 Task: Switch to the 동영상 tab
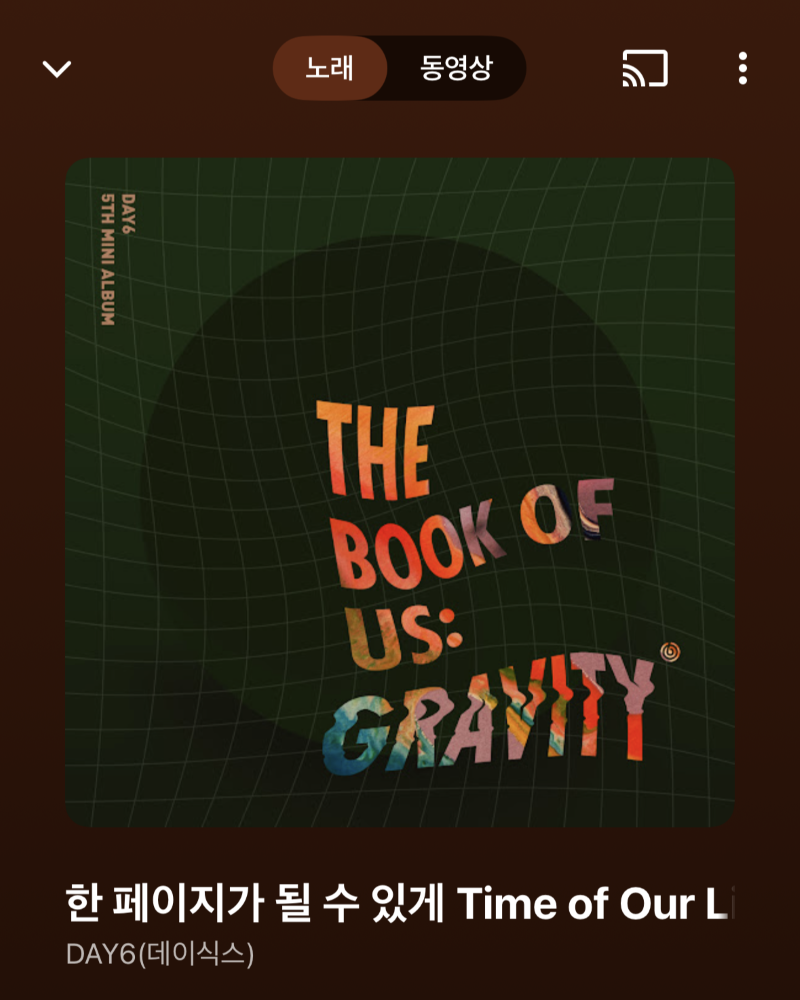[x=456, y=69]
